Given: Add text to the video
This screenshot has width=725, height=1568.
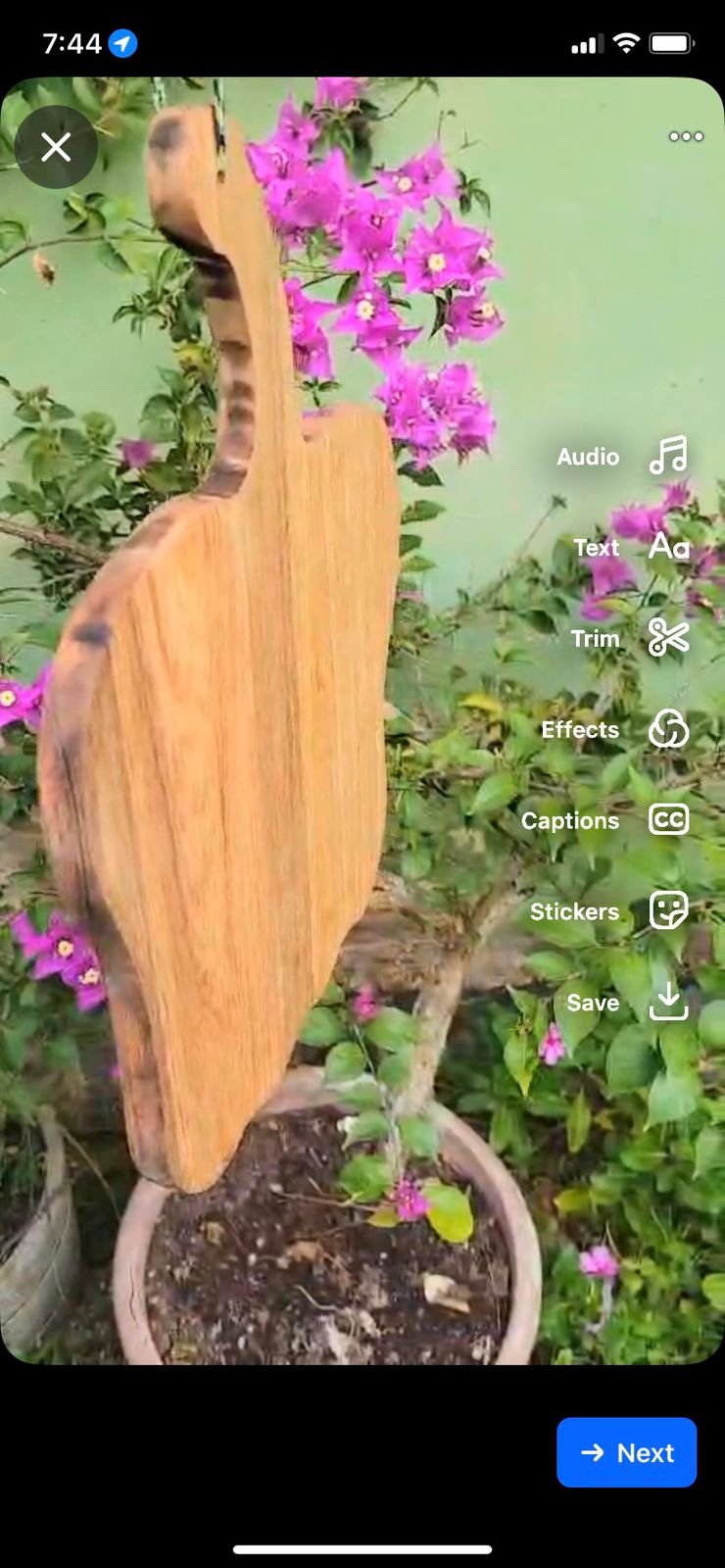Looking at the screenshot, I should 631,547.
